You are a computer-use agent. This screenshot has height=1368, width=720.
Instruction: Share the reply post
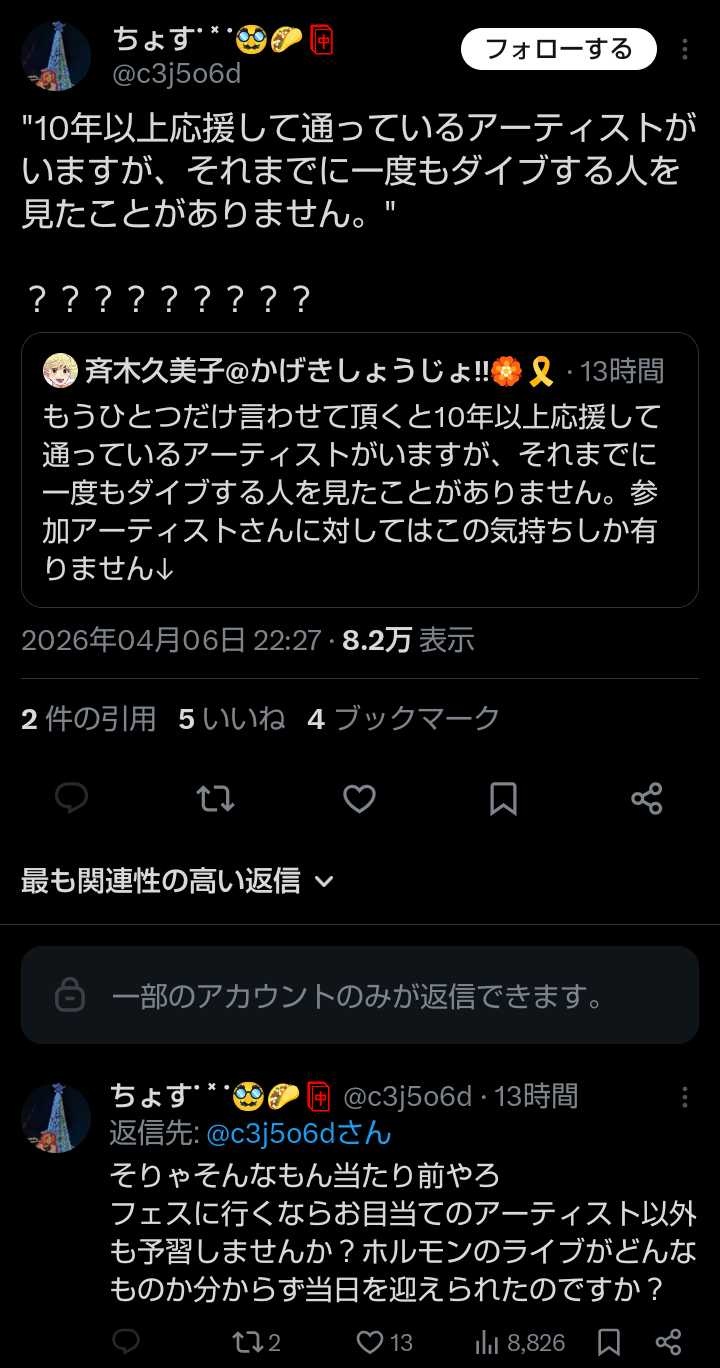coord(669,1342)
